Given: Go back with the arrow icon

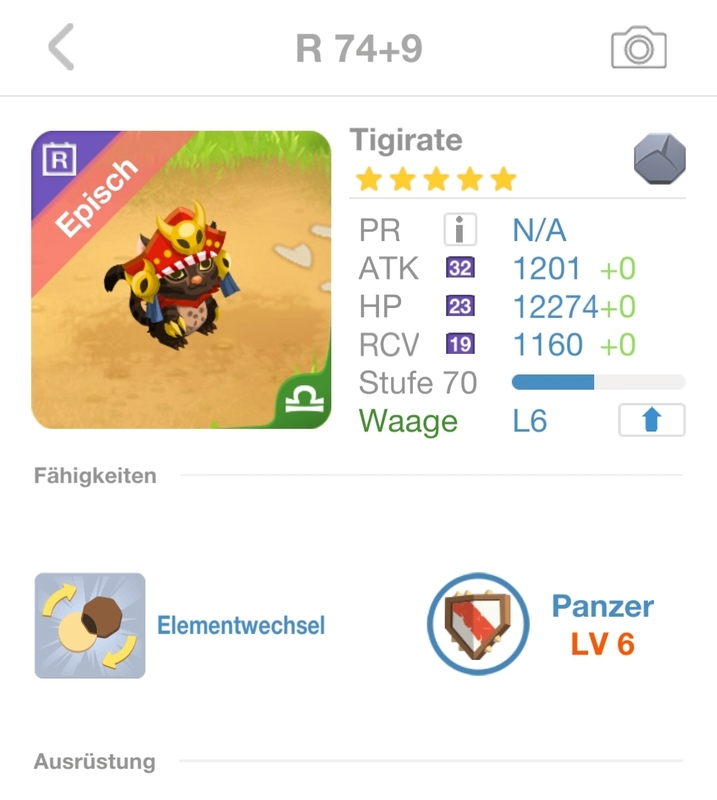Looking at the screenshot, I should coord(61,48).
